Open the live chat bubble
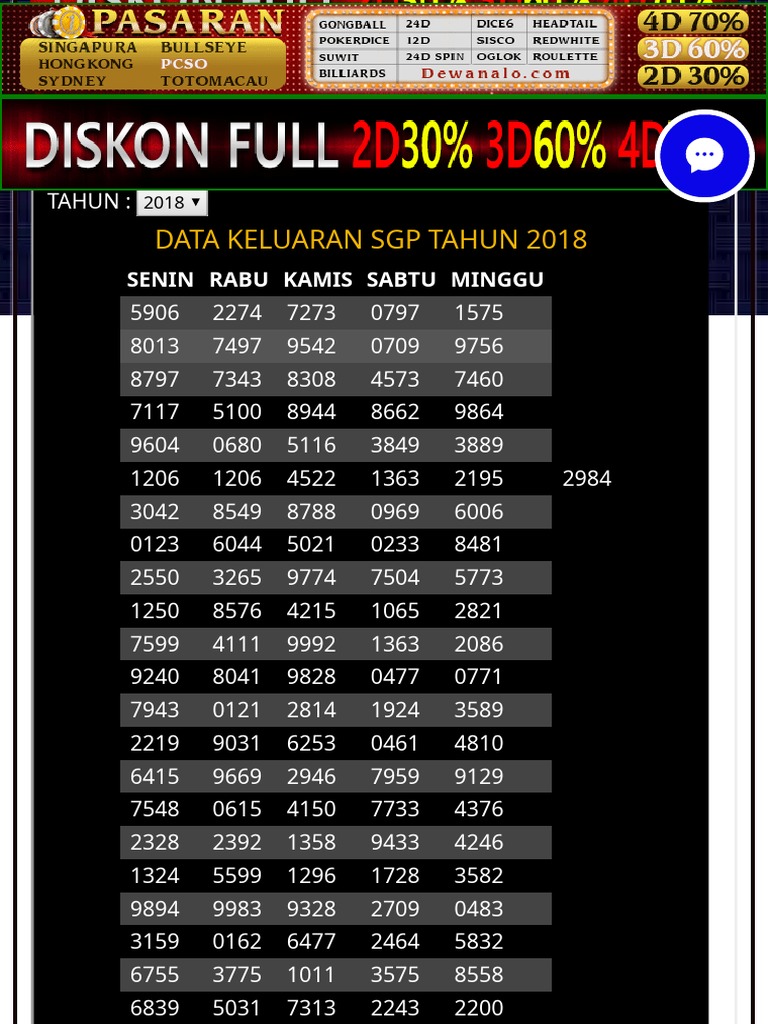This screenshot has height=1024, width=768. pos(705,155)
